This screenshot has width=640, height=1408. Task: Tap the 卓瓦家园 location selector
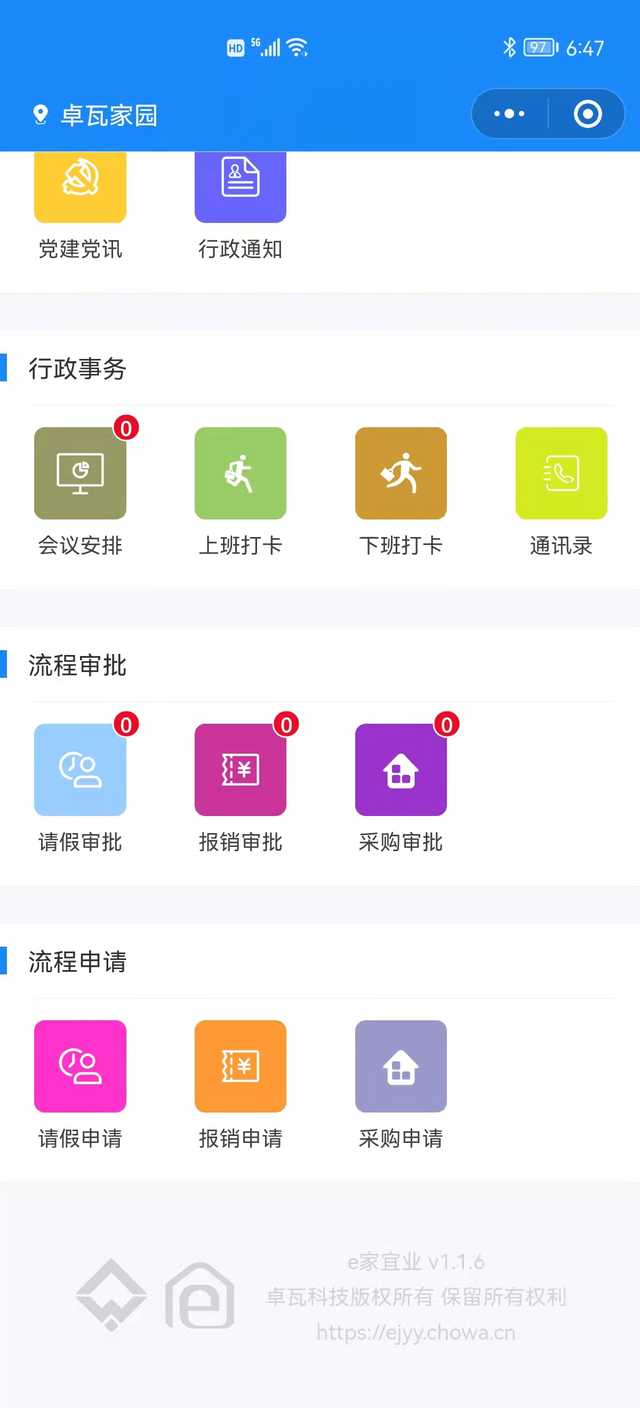click(95, 115)
